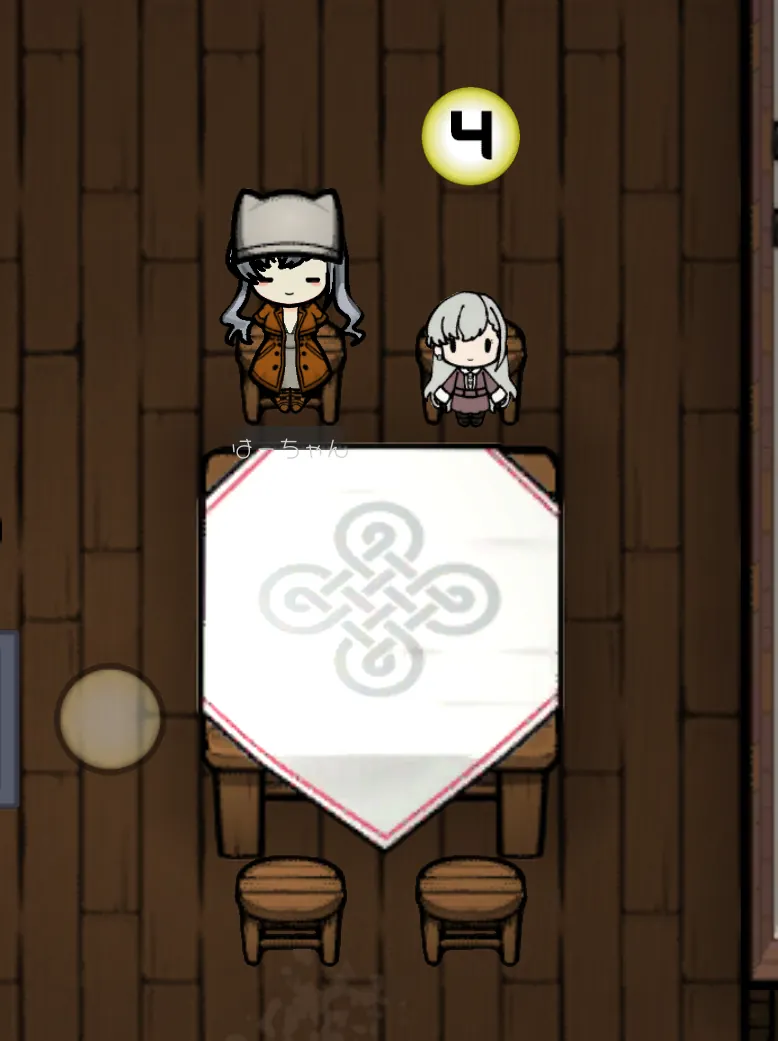
Task: Tap the virtual joystick circle
Action: [109, 717]
